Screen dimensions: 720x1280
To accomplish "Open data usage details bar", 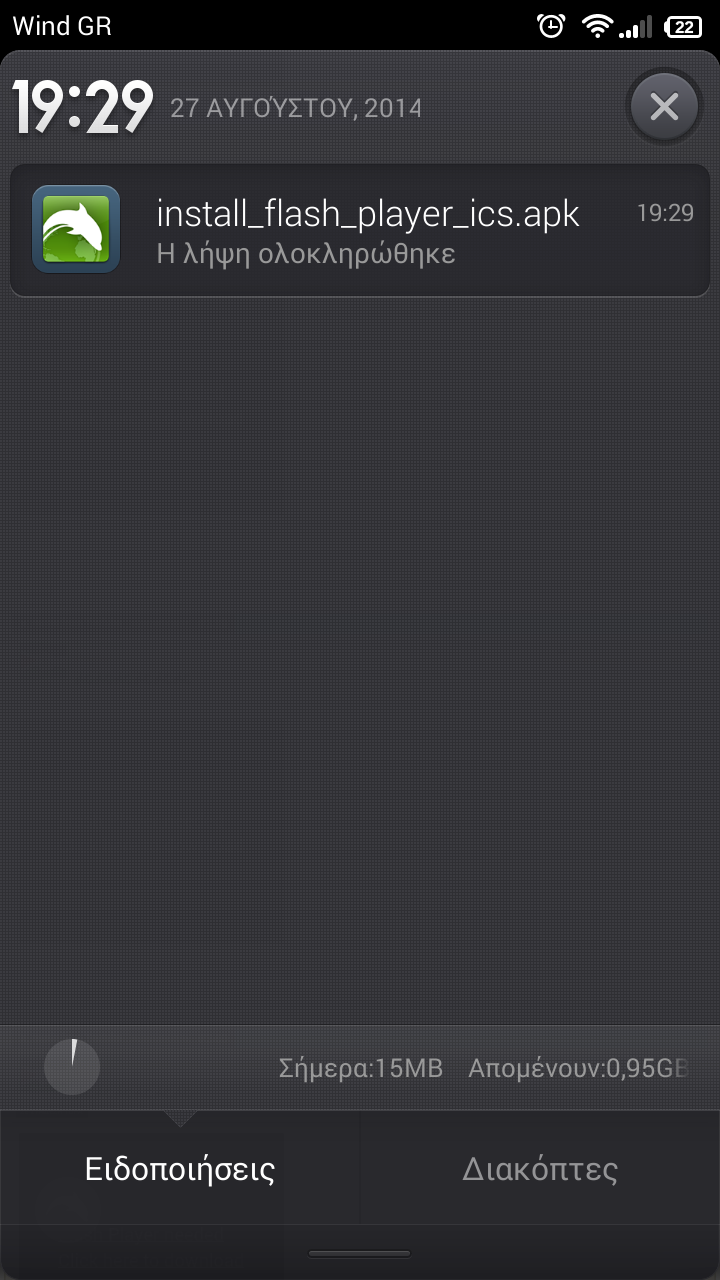I will [360, 1067].
